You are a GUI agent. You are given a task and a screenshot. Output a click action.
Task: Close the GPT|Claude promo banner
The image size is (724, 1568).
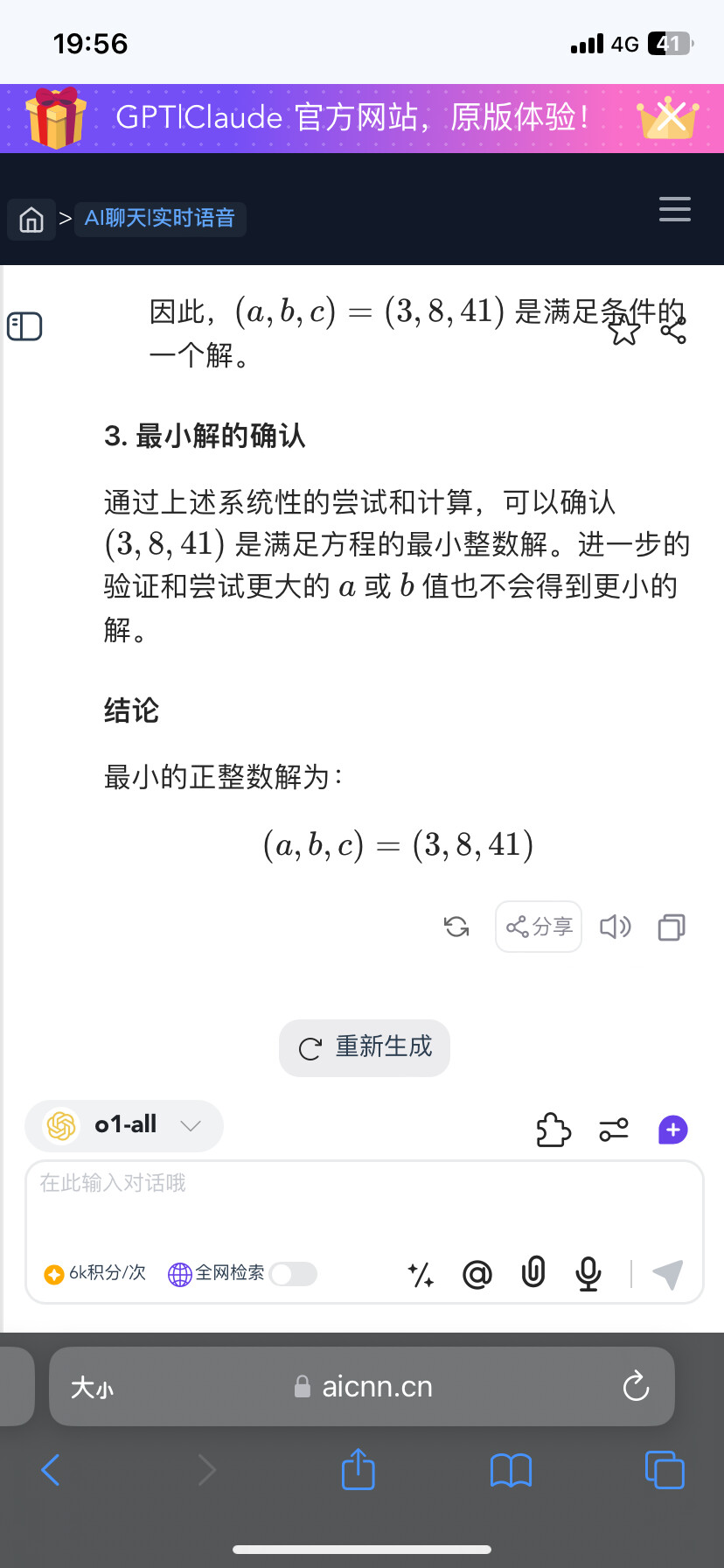671,117
